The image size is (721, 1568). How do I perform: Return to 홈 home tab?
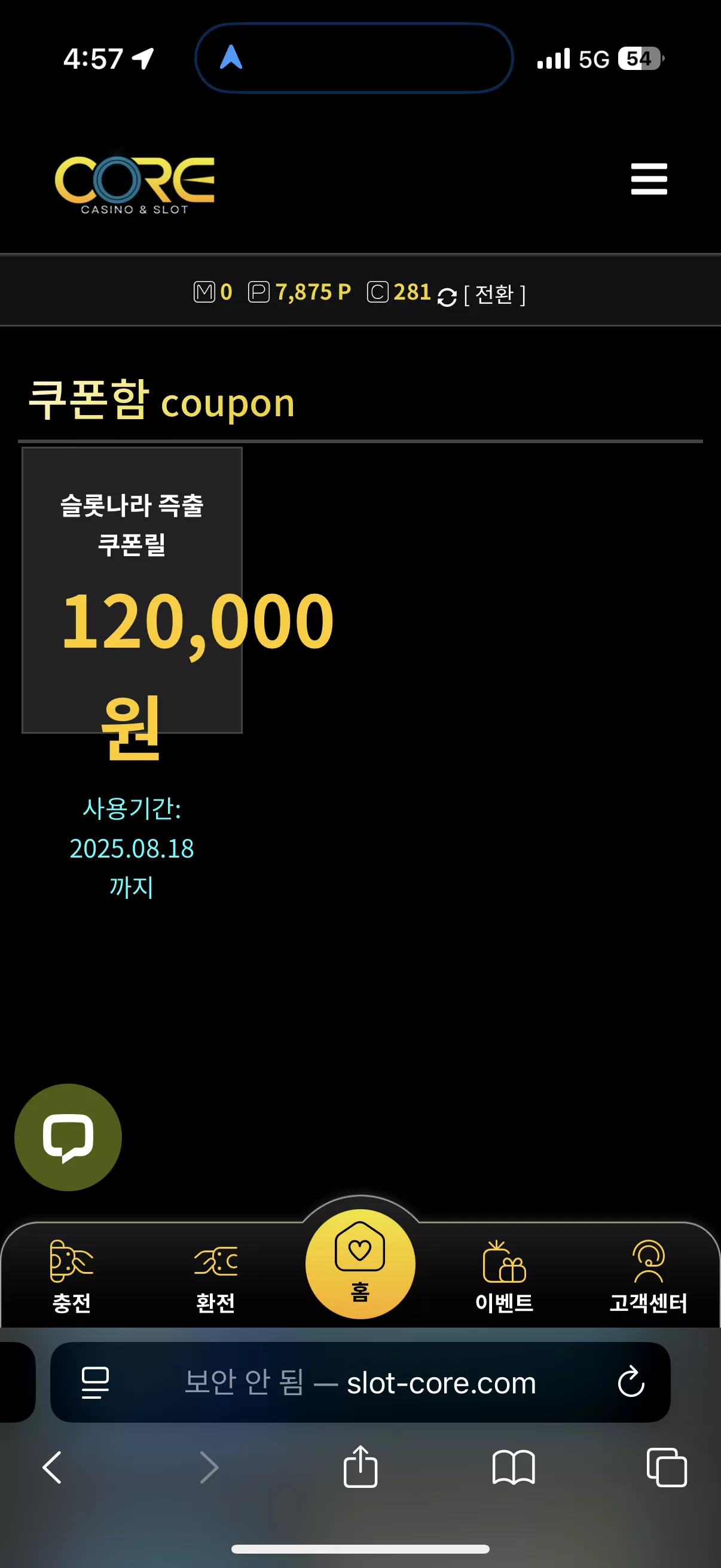click(360, 1264)
